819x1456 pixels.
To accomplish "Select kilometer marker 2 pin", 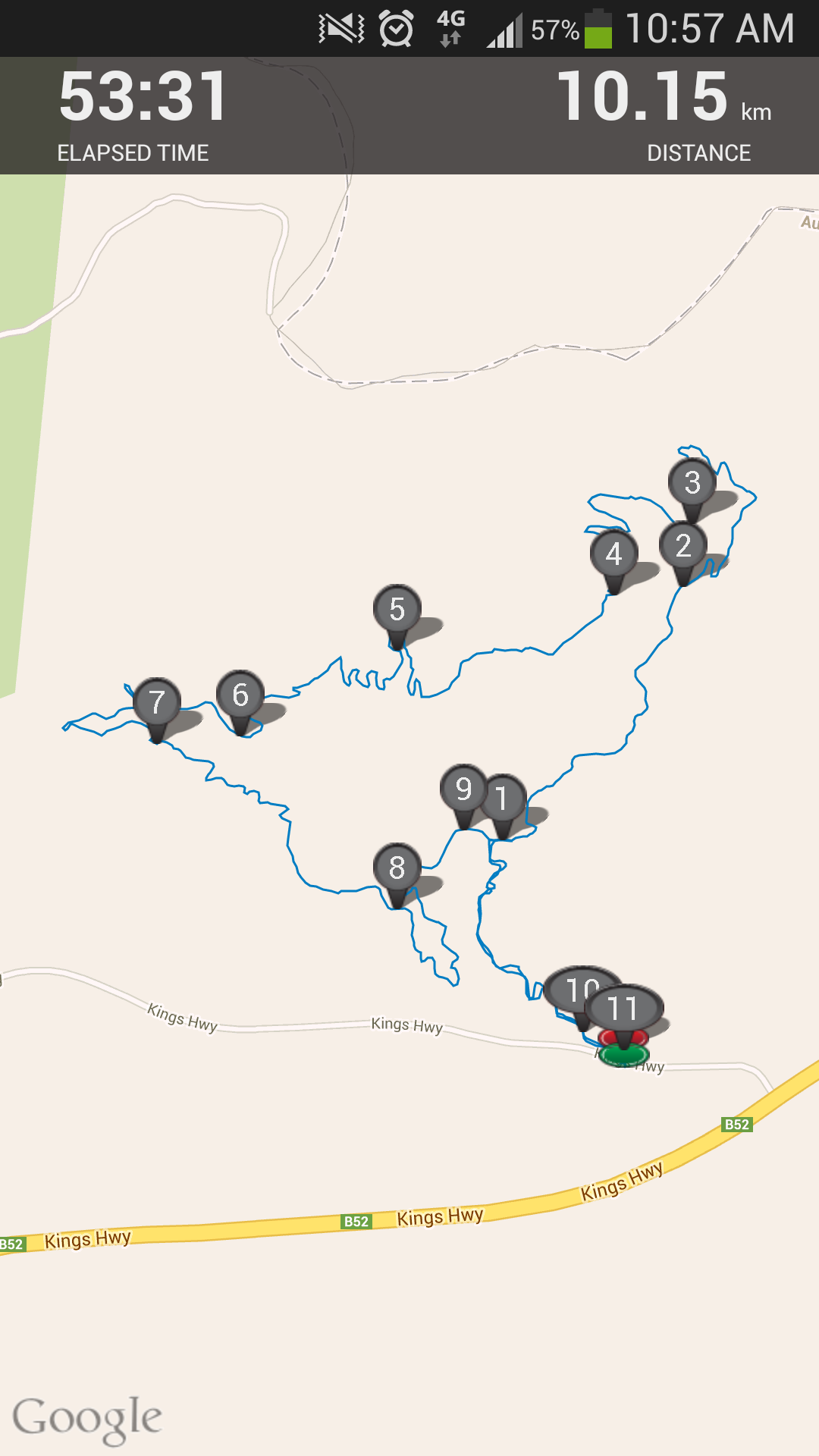I will tap(683, 545).
